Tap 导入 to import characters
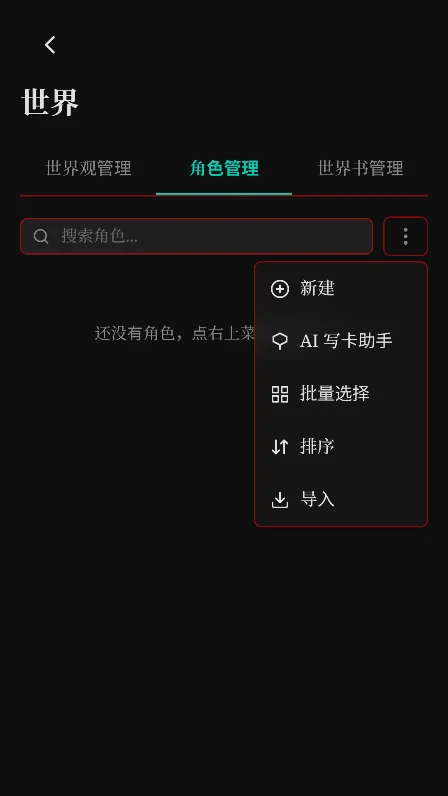448x796 pixels. 341,500
